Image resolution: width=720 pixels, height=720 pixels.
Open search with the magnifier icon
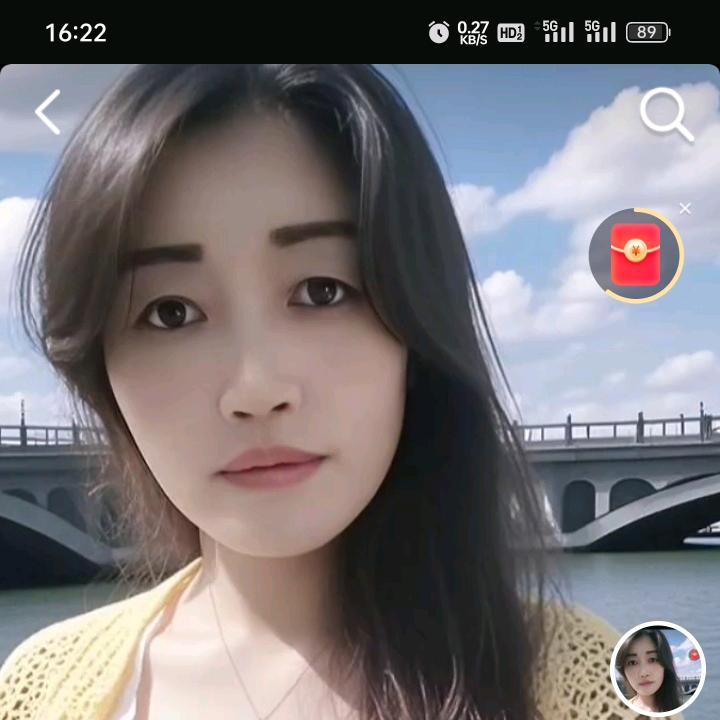(x=666, y=115)
